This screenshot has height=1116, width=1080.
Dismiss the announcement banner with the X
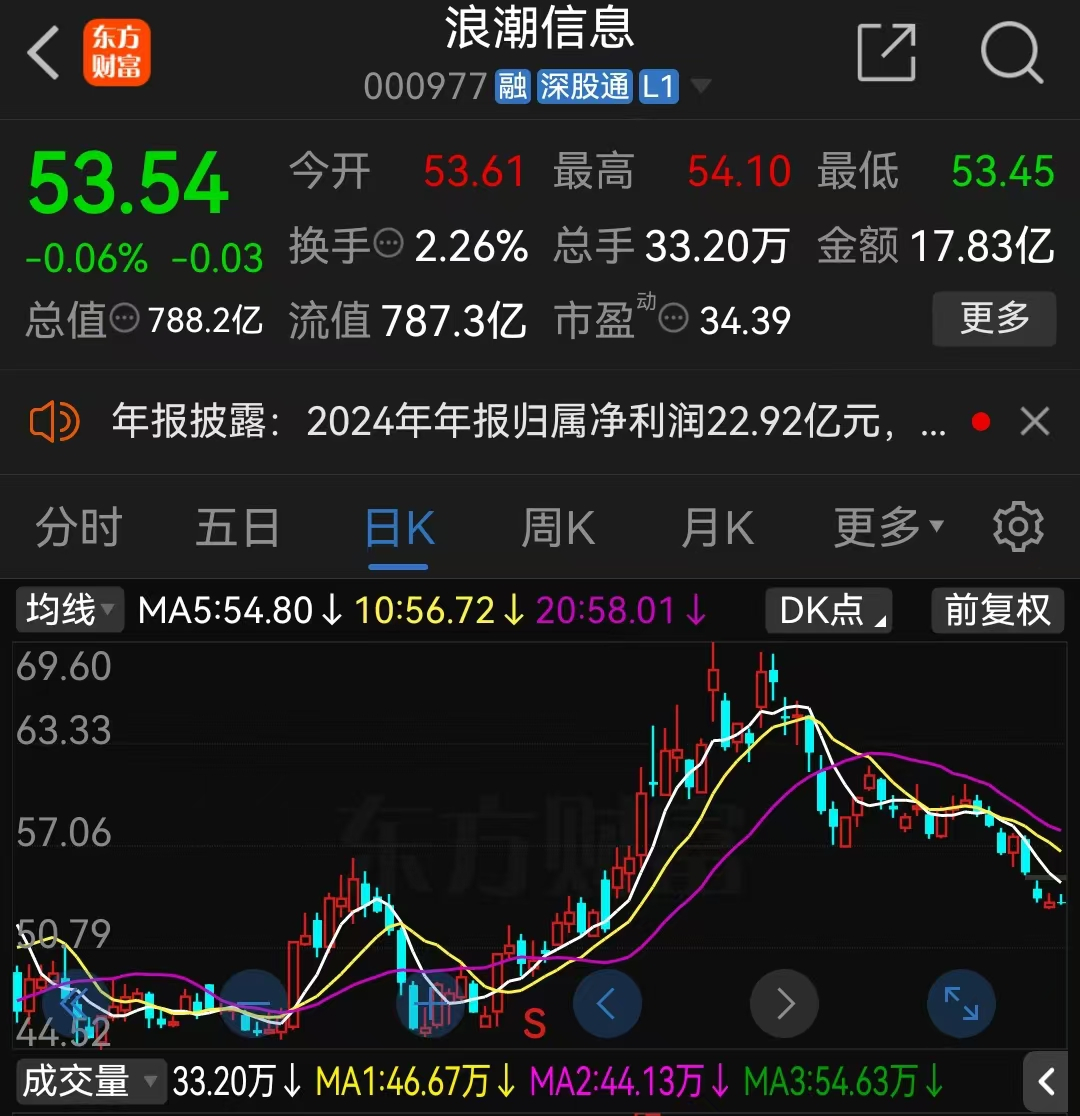(1035, 421)
